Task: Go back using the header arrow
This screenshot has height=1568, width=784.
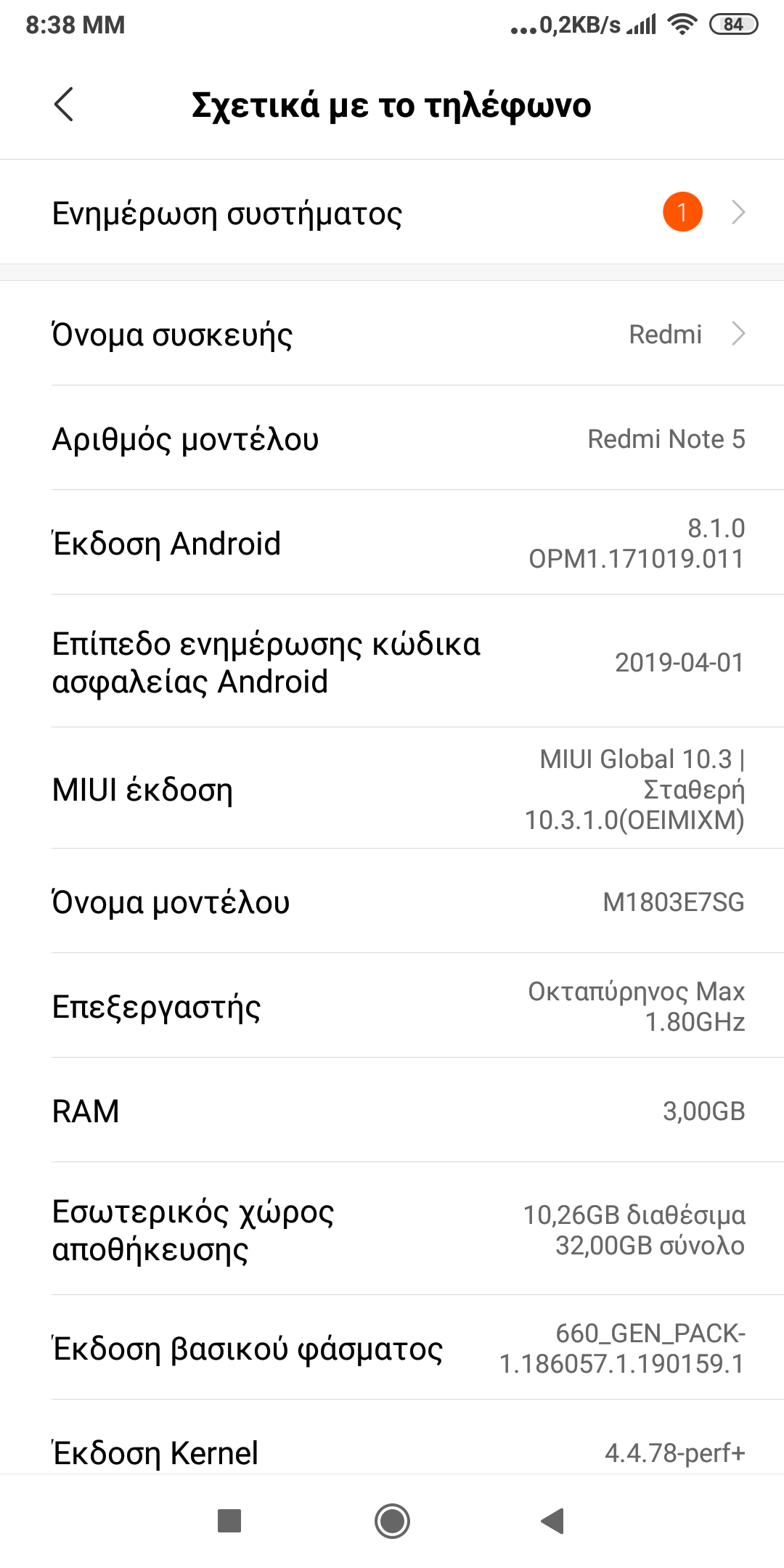Action: [64, 105]
